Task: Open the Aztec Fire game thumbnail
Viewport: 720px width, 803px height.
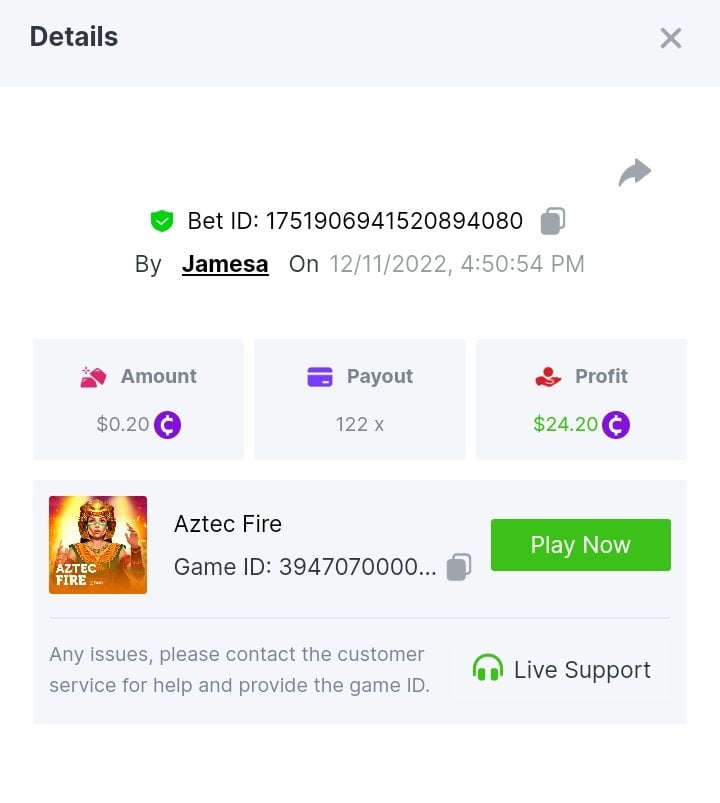Action: point(98,545)
